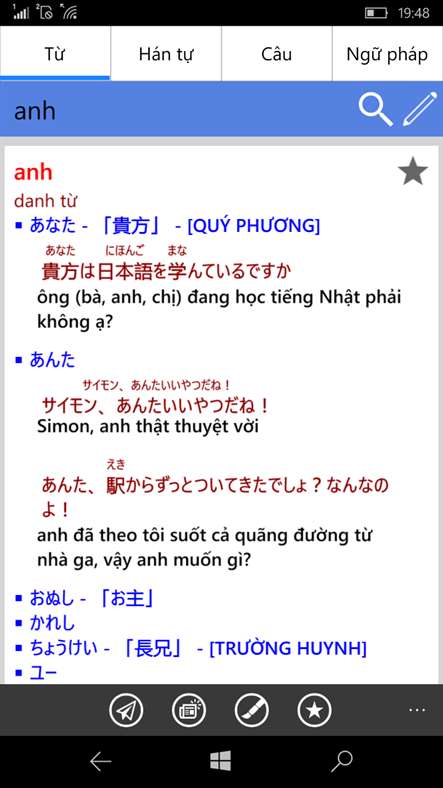
Task: Tap the brush icon in bottom bar
Action: pyautogui.click(x=252, y=710)
